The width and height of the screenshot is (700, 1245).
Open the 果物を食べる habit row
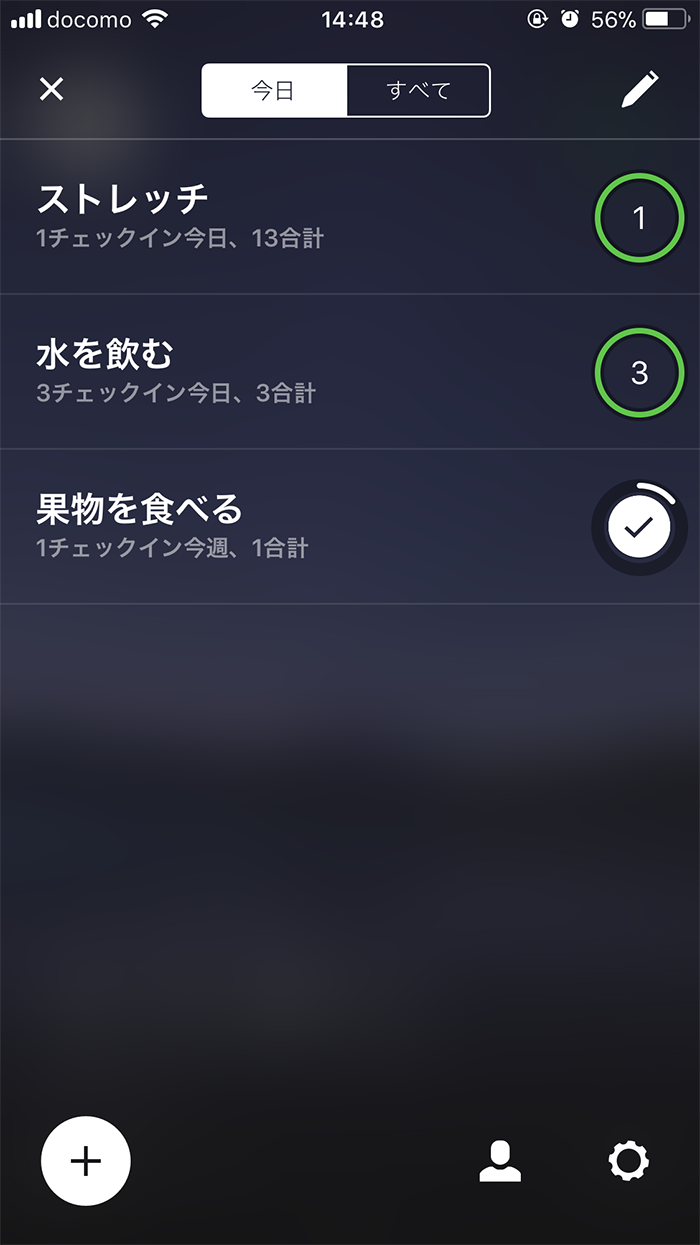[350, 527]
